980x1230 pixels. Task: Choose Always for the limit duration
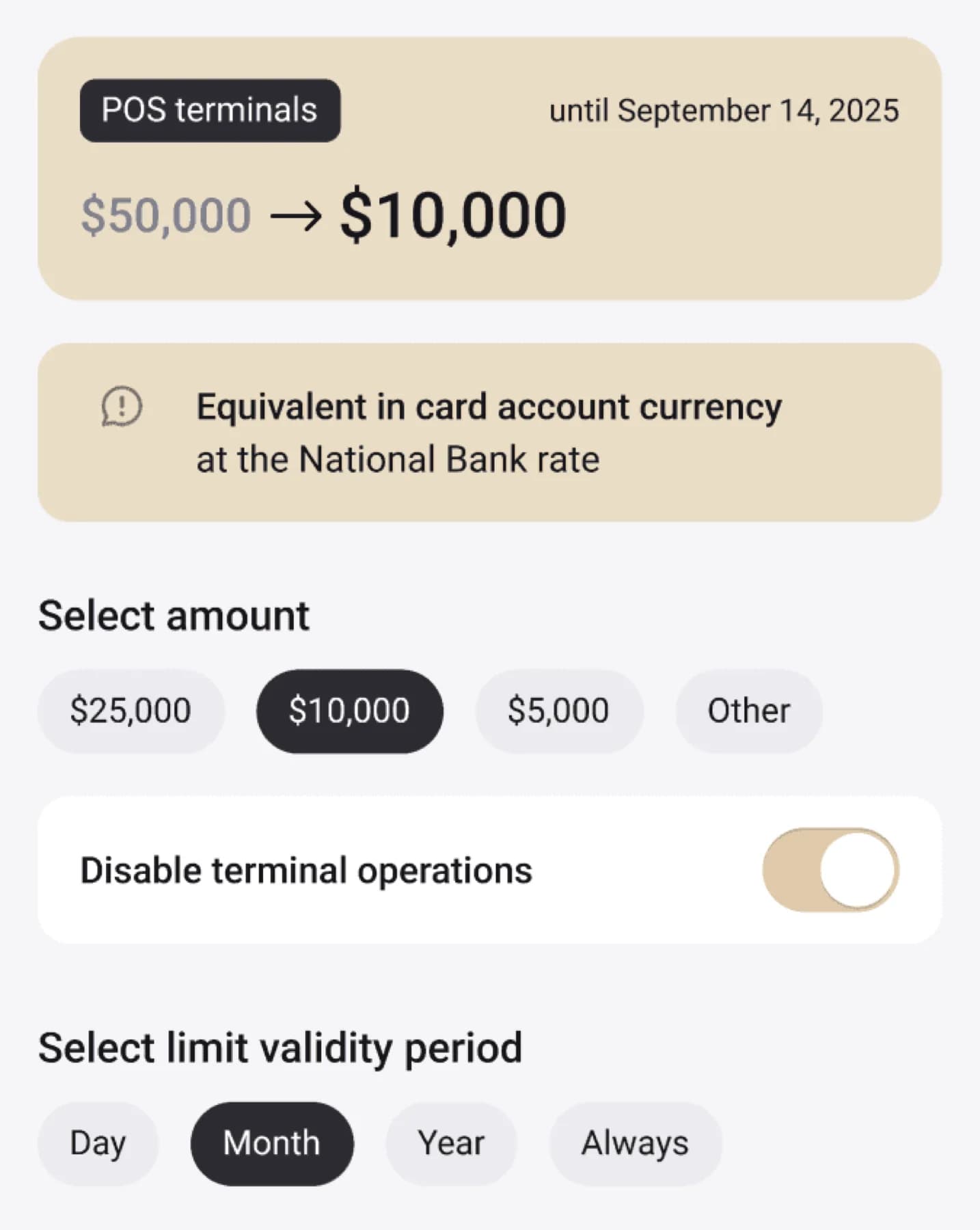coord(634,1142)
